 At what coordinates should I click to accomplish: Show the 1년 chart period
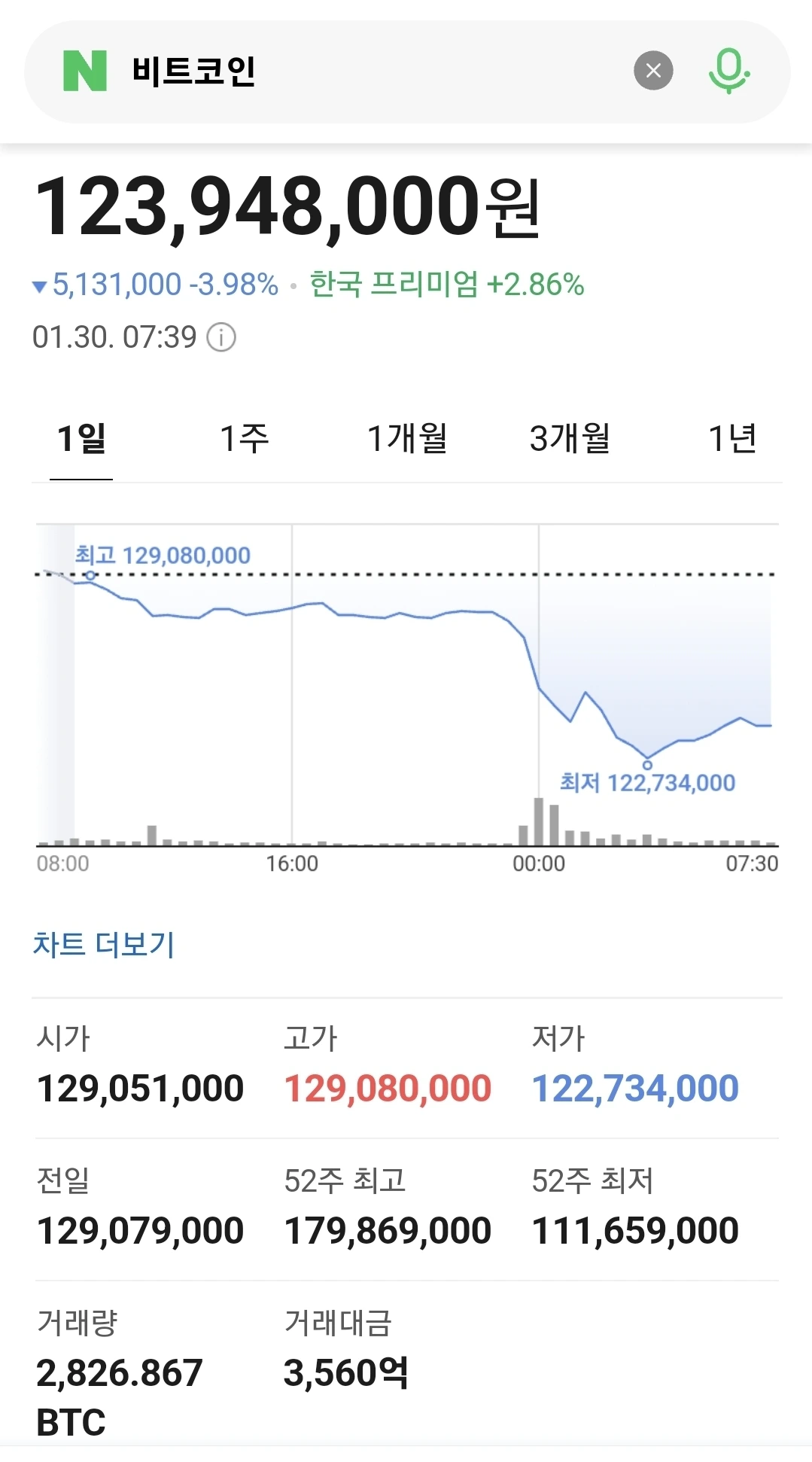pyautogui.click(x=732, y=438)
